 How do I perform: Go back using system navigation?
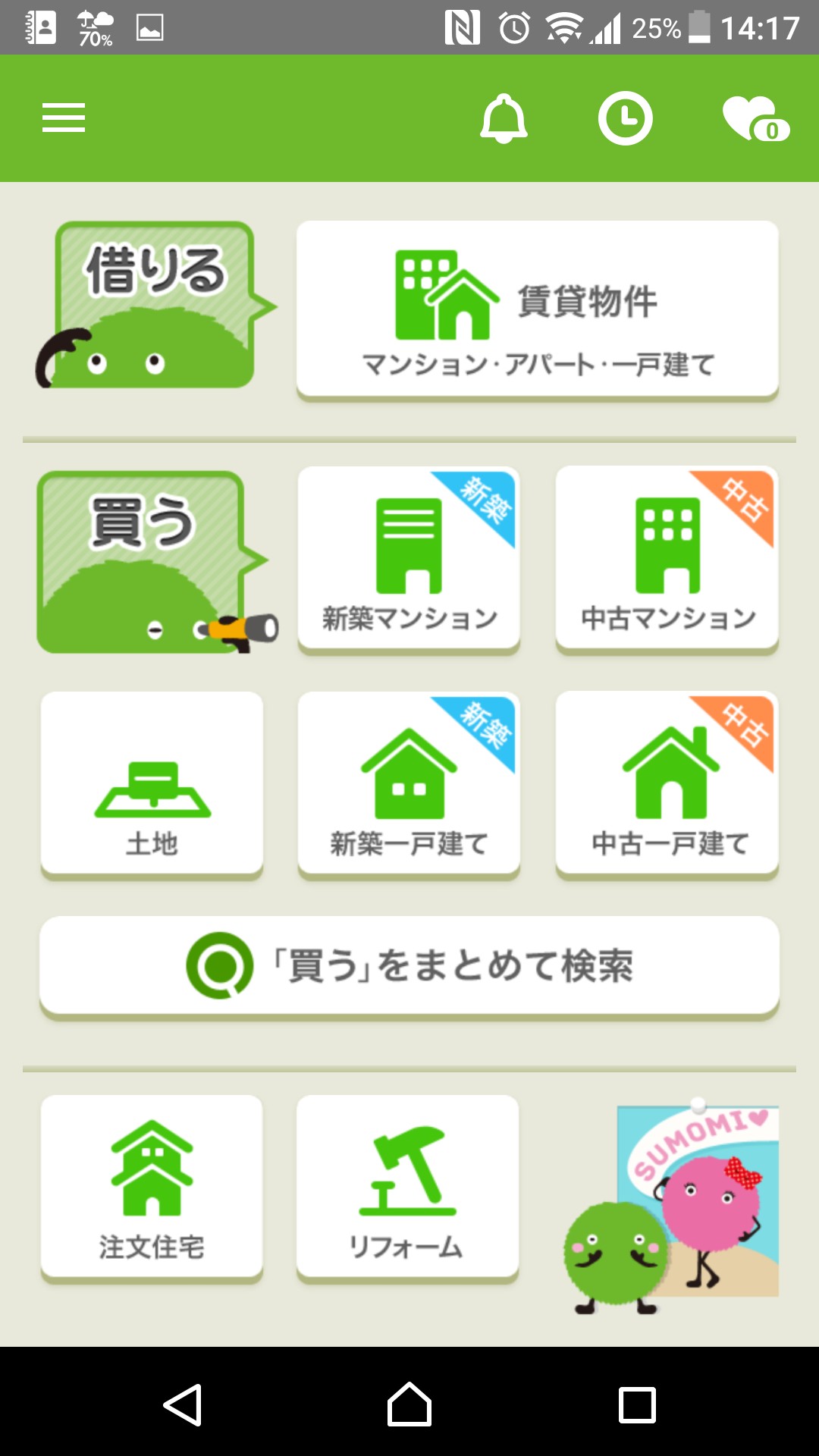tap(182, 1404)
